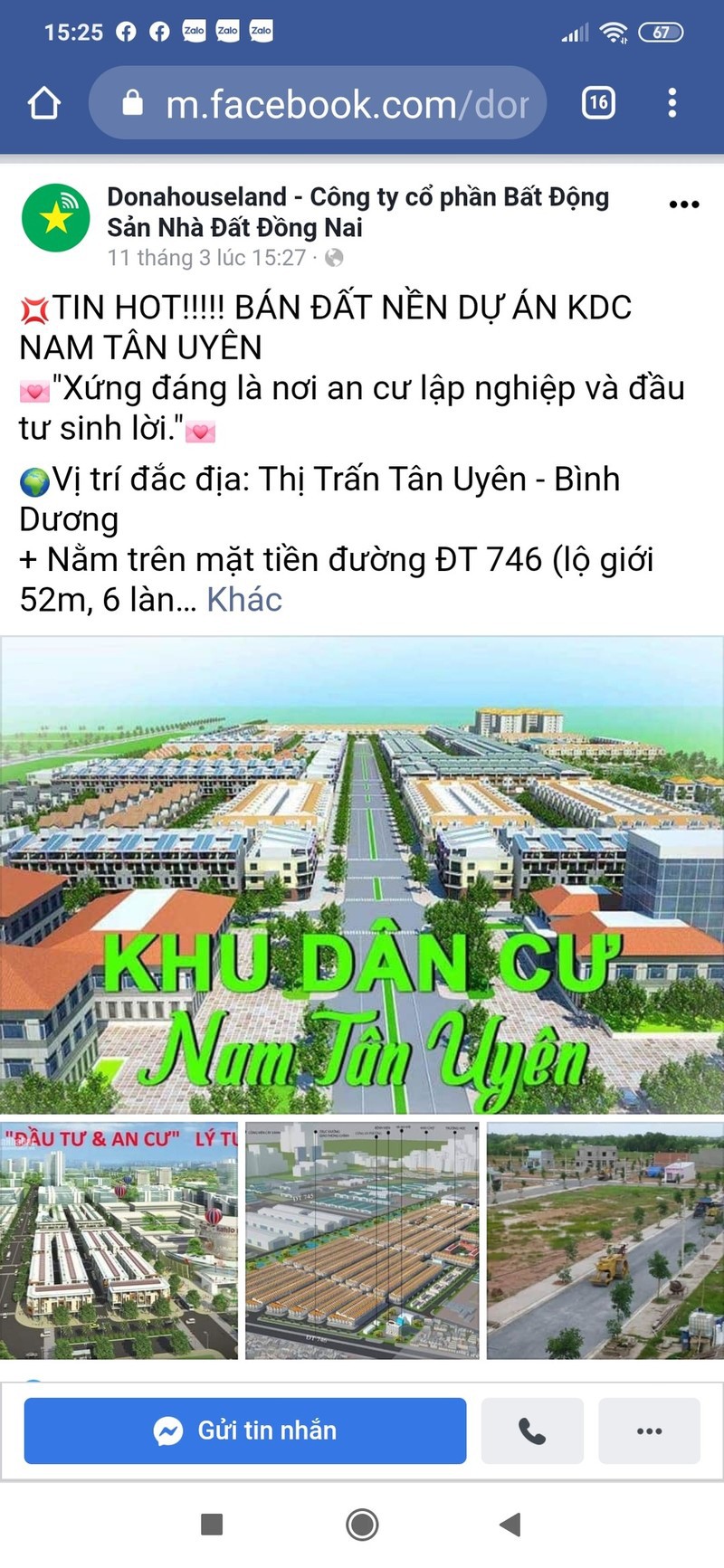
Task: Send a message via Gửi tin nhắn
Action: click(244, 1430)
